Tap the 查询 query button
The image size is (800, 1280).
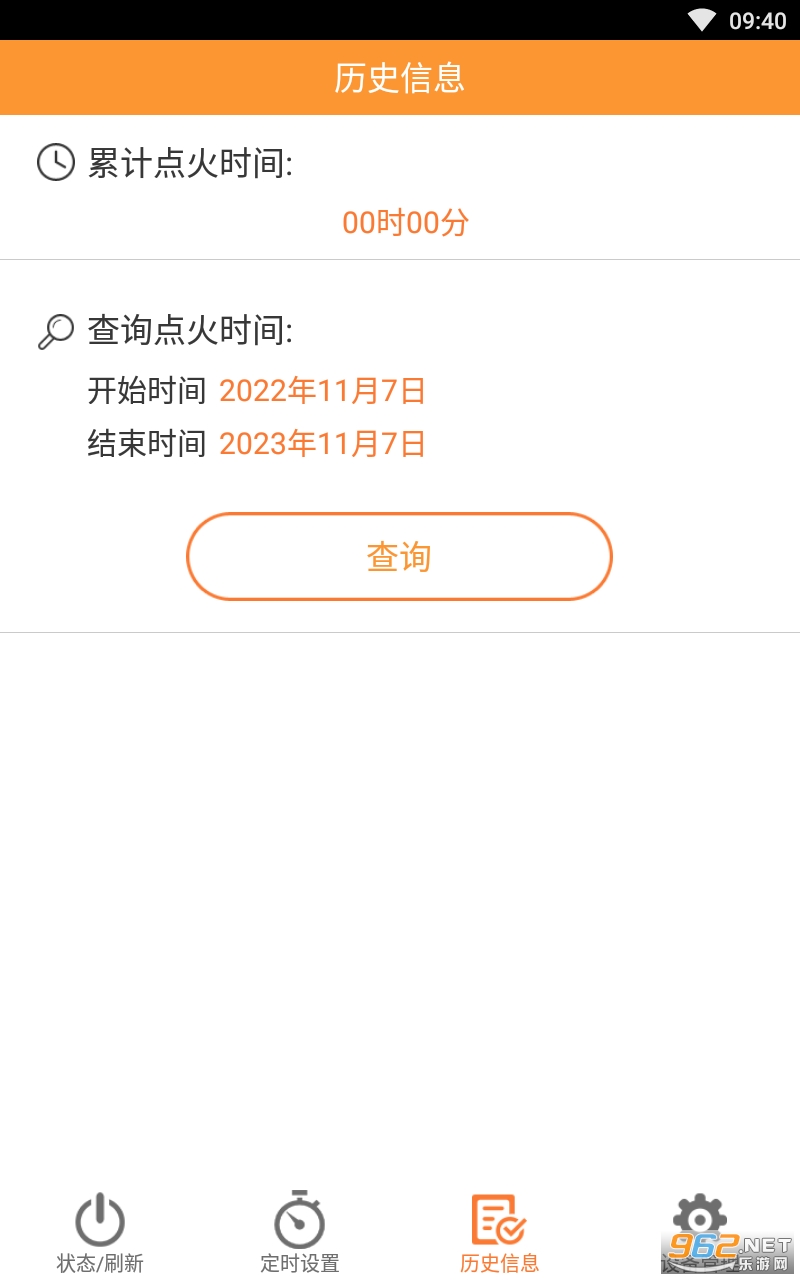399,557
